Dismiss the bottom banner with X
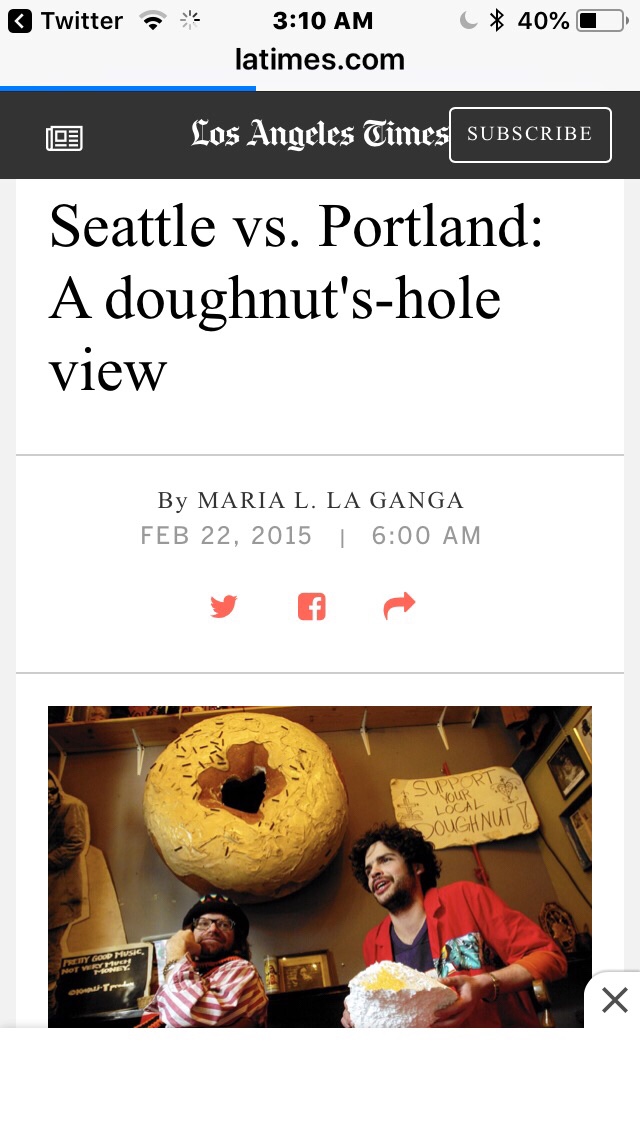The image size is (640, 1136). point(614,999)
